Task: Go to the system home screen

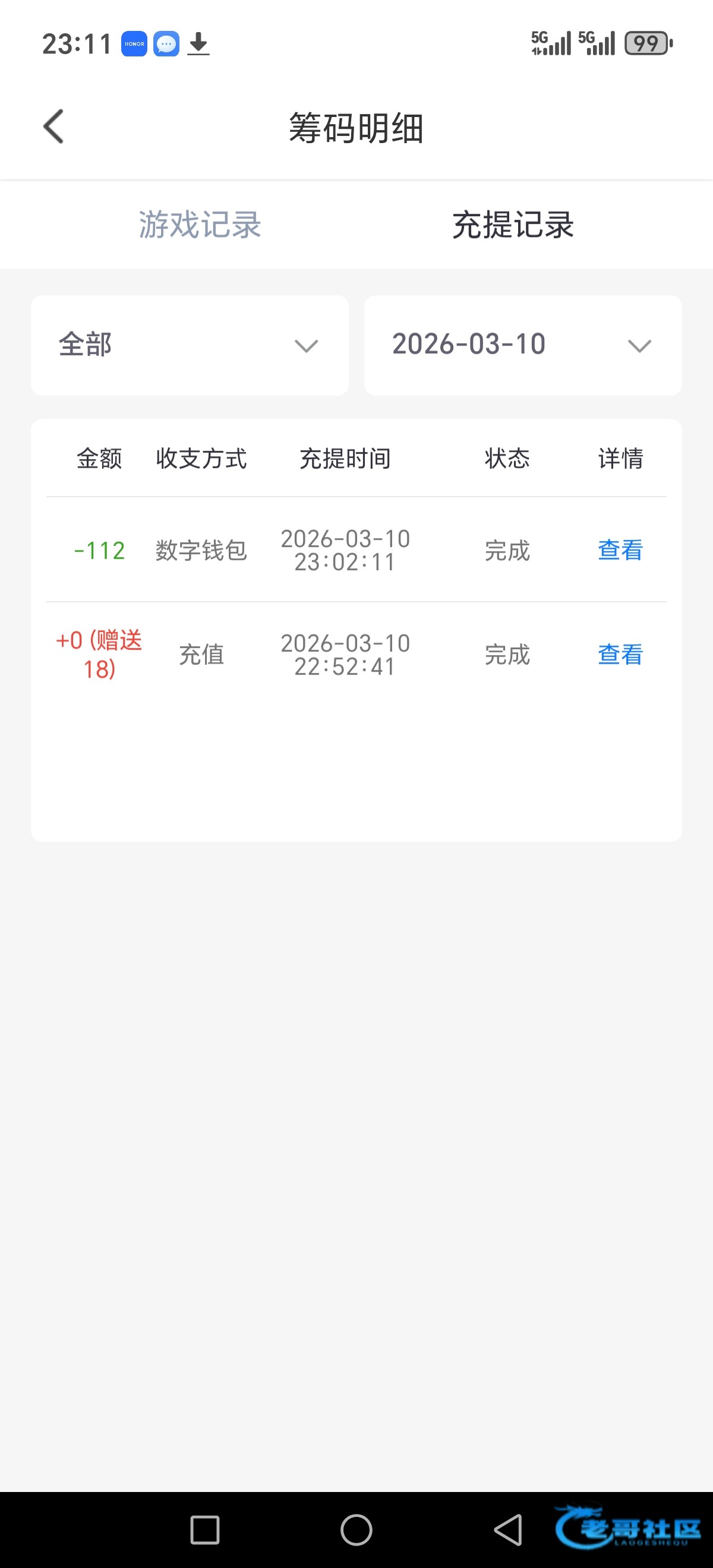Action: point(356,1529)
